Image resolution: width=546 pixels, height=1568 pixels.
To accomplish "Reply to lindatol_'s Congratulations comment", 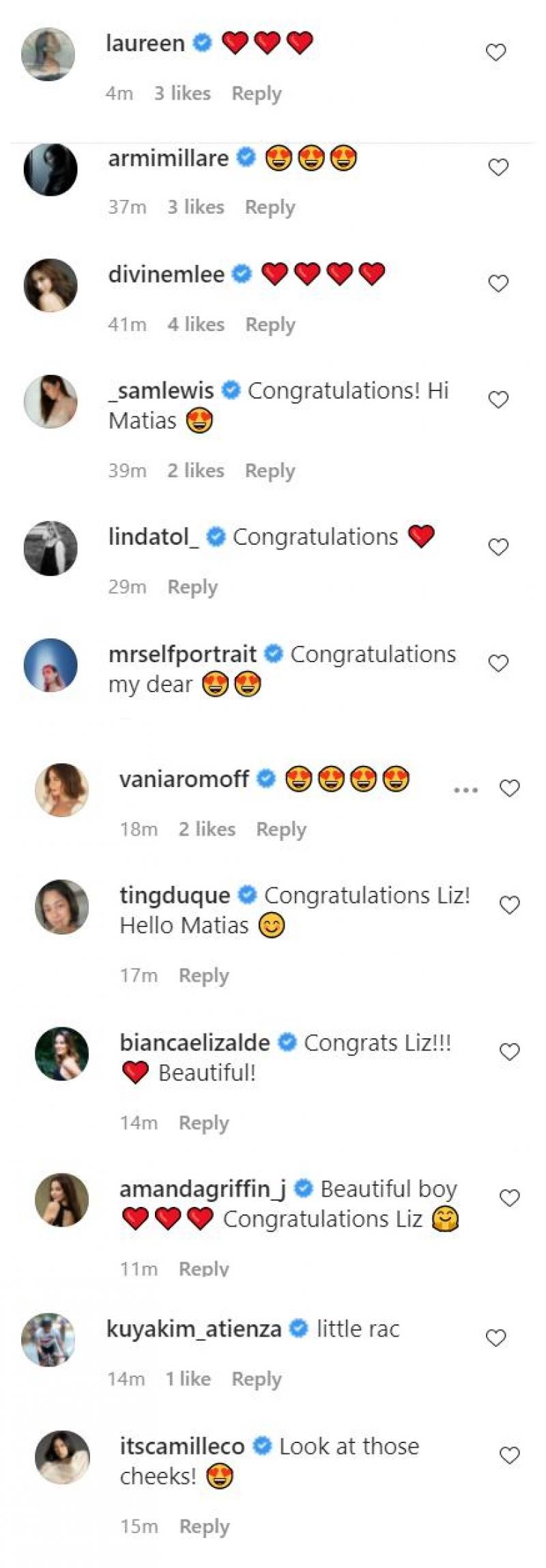I will (192, 587).
